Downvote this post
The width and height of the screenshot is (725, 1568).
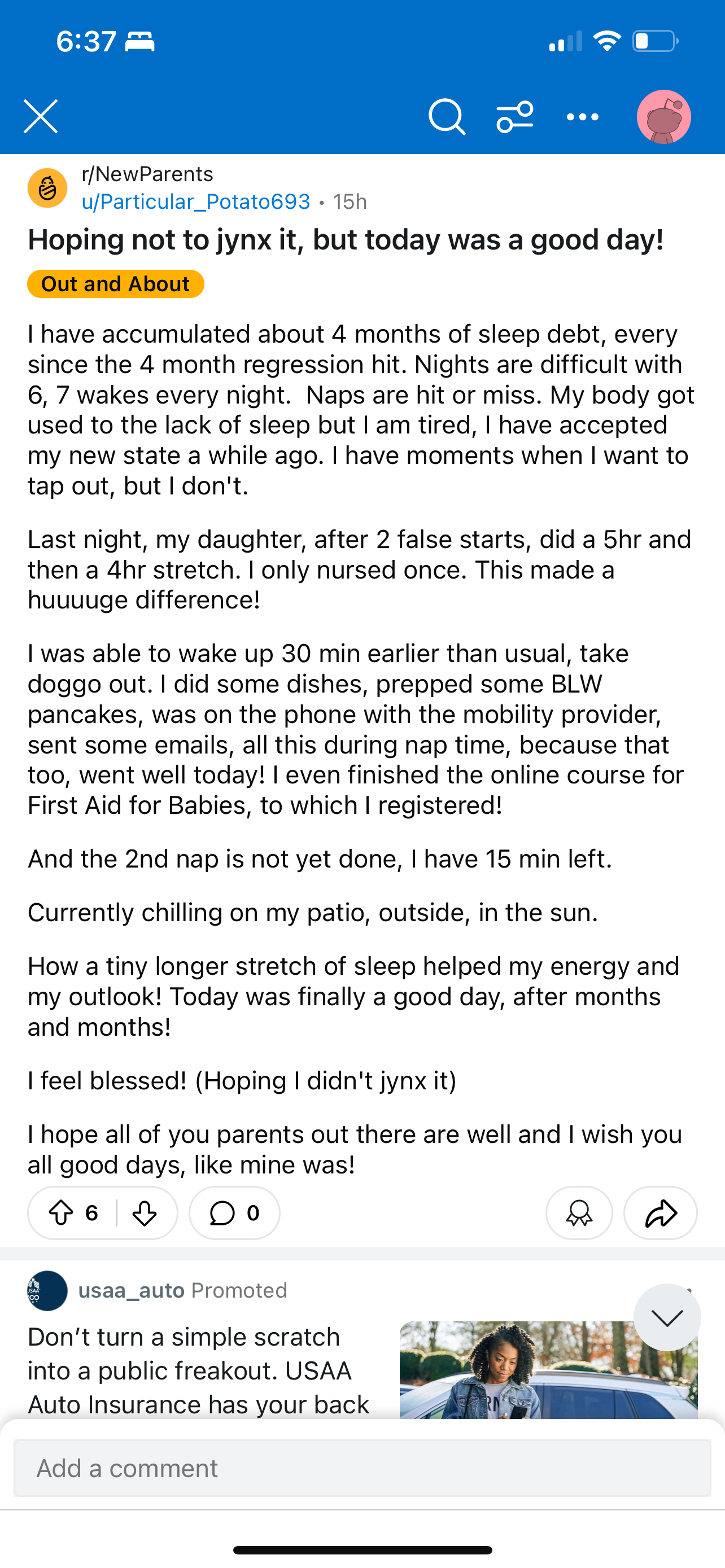pos(145,1212)
